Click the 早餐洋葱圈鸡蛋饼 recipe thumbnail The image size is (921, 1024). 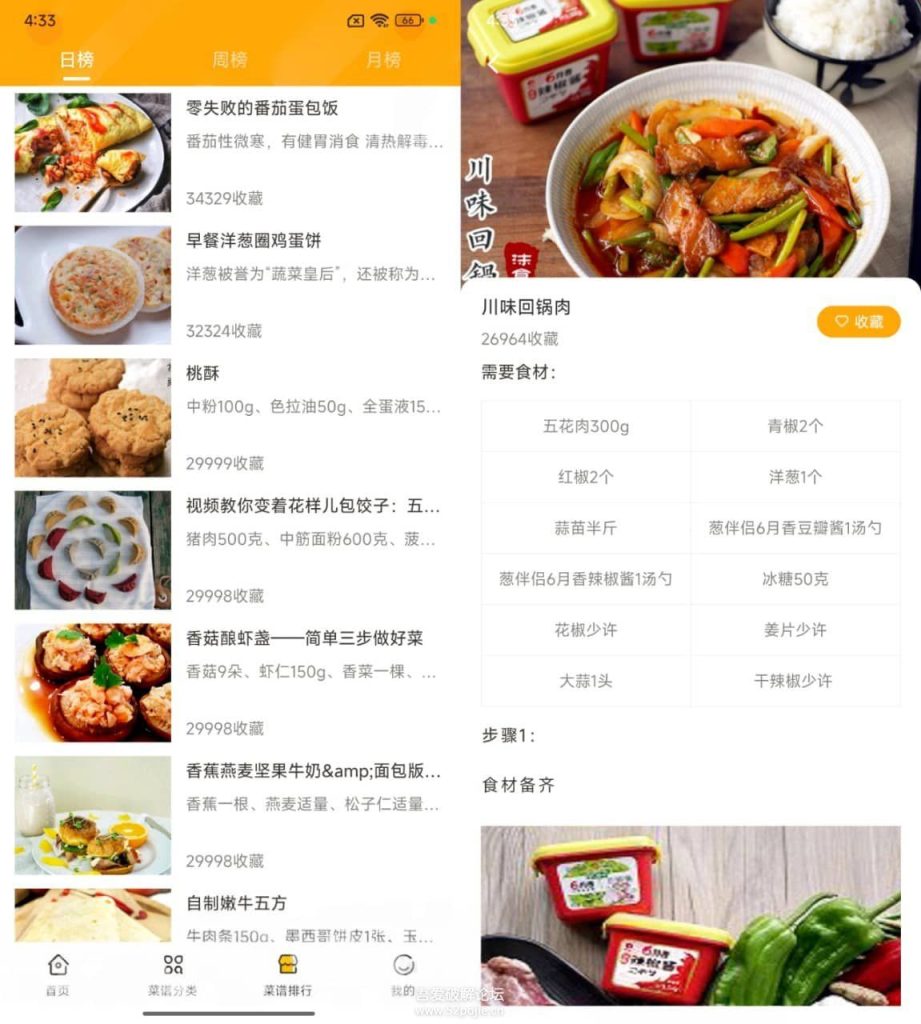click(x=92, y=285)
